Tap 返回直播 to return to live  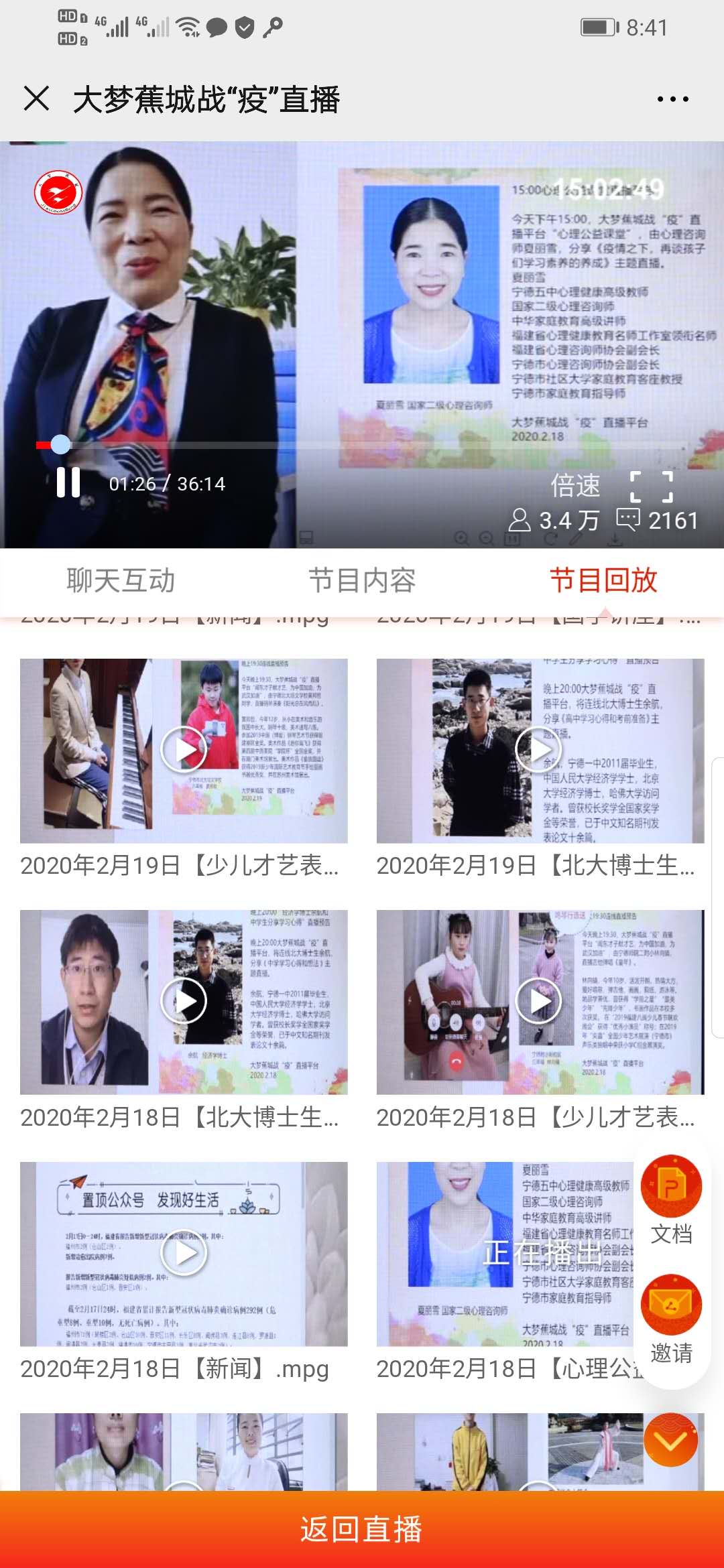point(362,1529)
